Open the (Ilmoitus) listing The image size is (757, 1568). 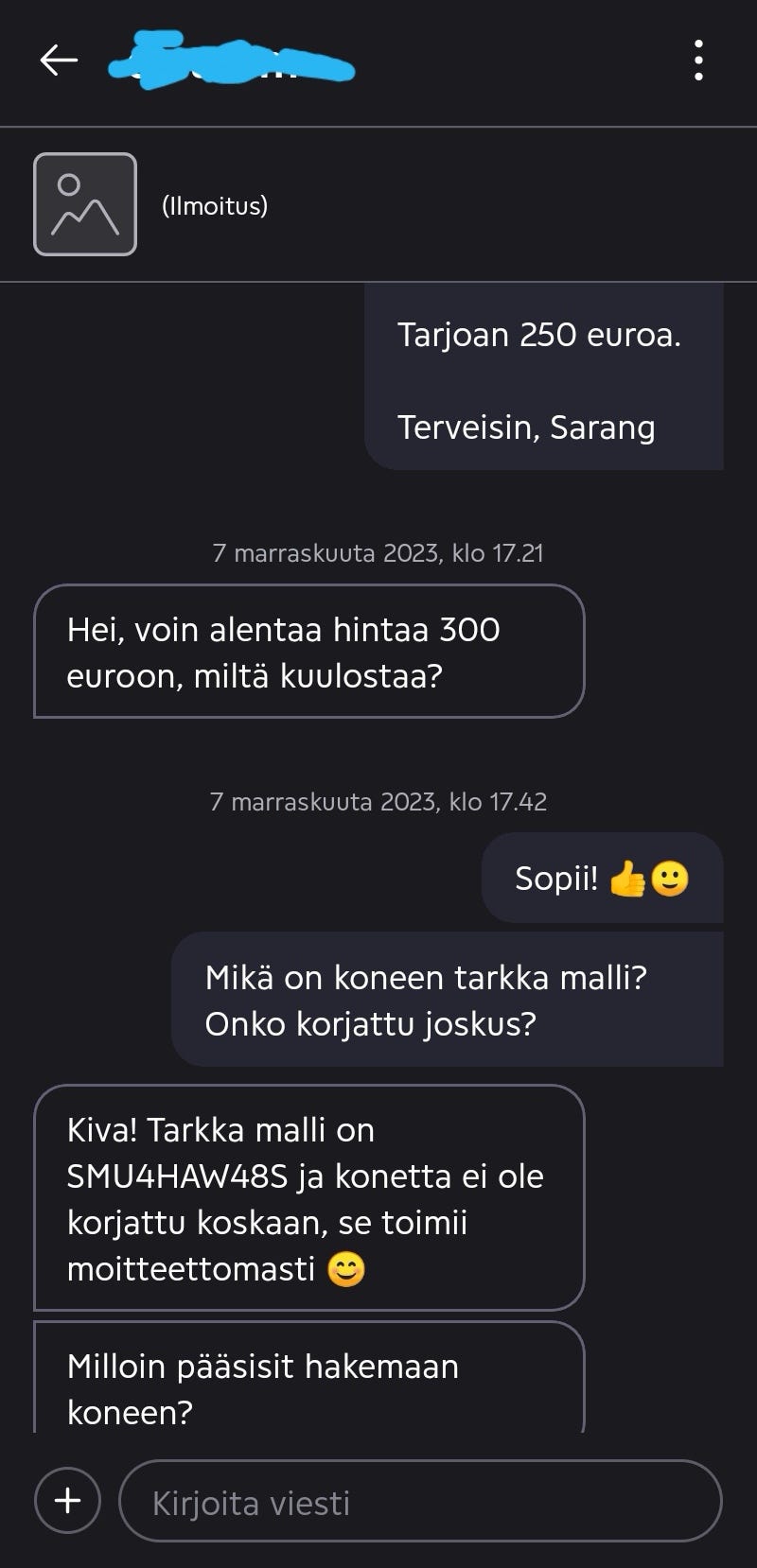click(216, 204)
